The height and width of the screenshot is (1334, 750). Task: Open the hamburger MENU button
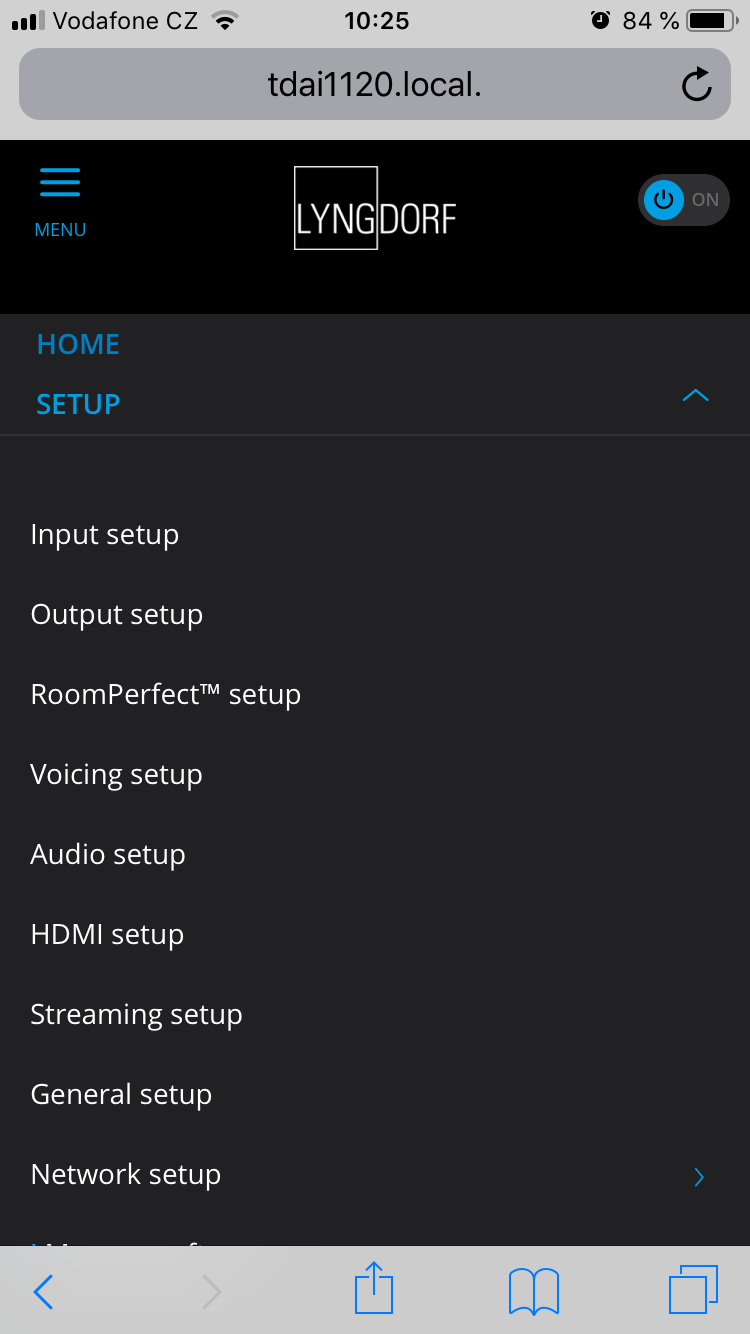60,202
